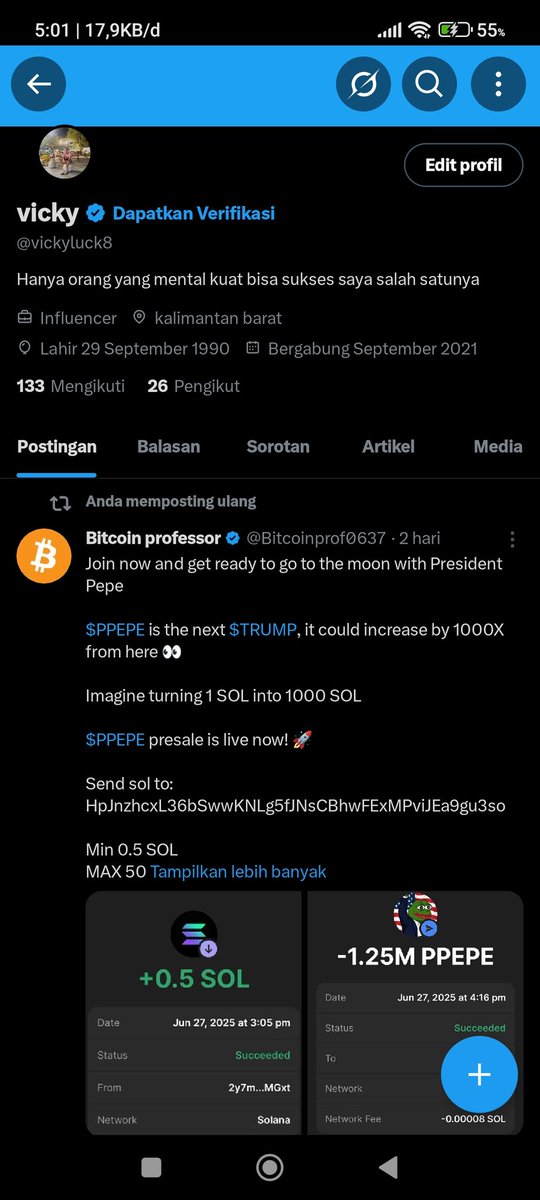View the 26 Pengikut list

[193, 385]
